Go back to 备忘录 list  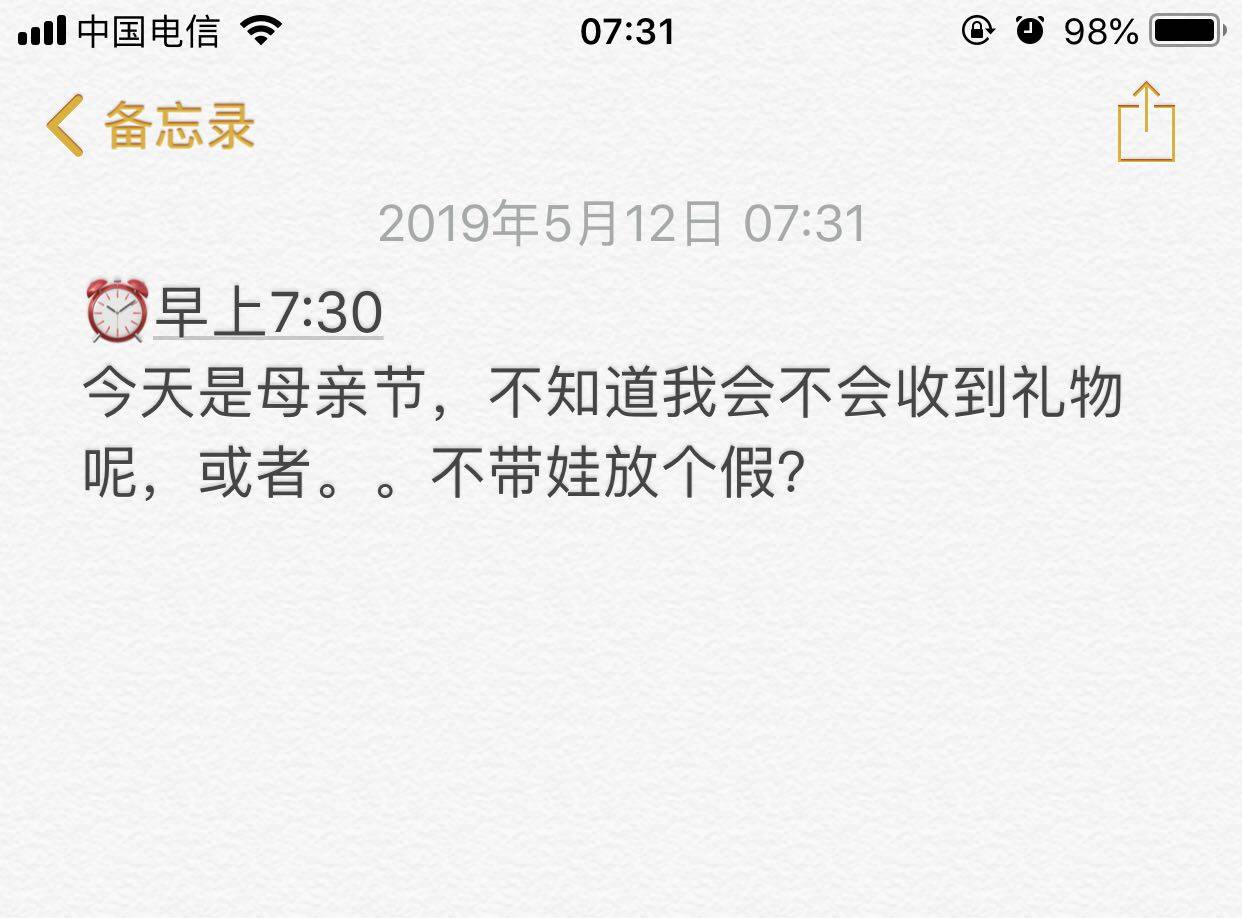150,126
